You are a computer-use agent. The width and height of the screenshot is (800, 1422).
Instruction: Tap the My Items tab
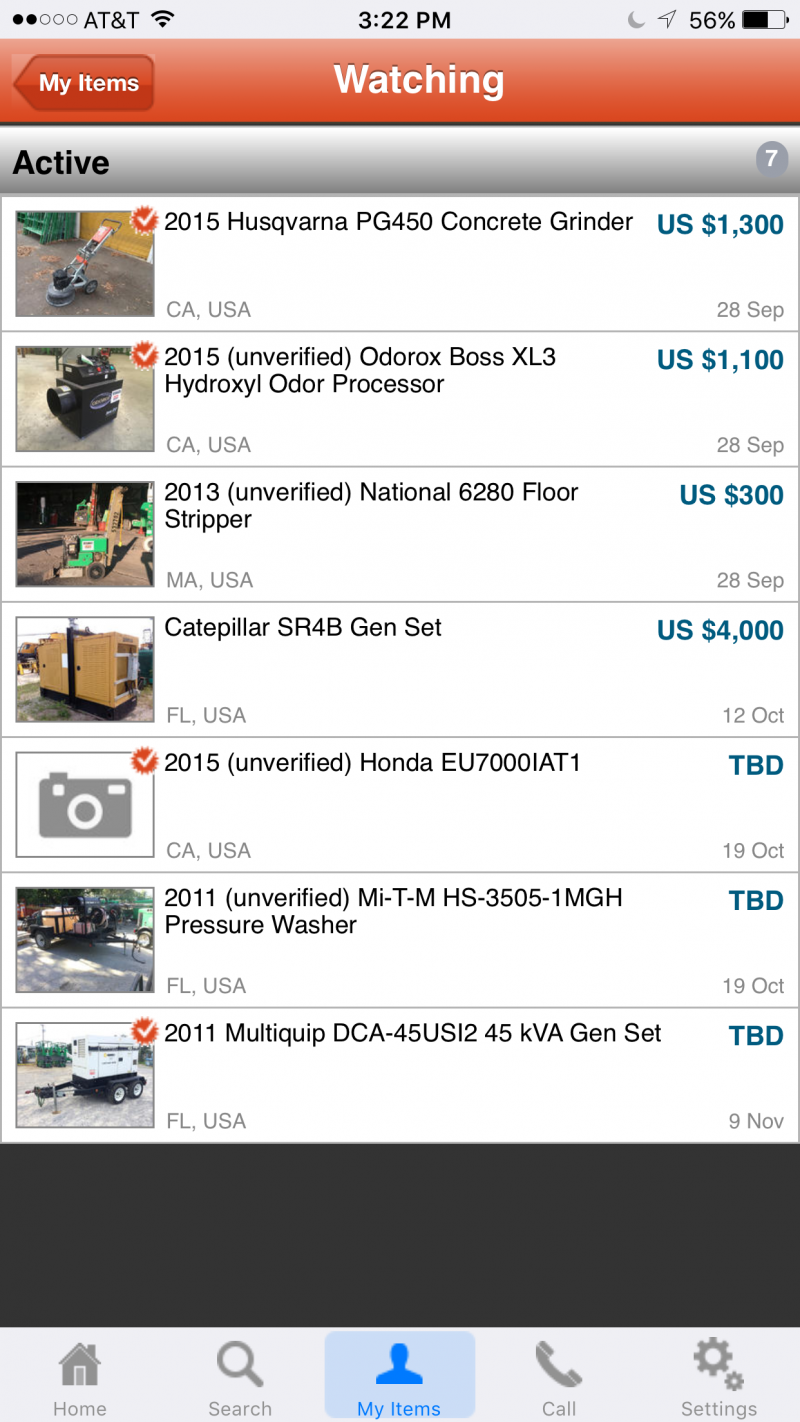tap(399, 1378)
